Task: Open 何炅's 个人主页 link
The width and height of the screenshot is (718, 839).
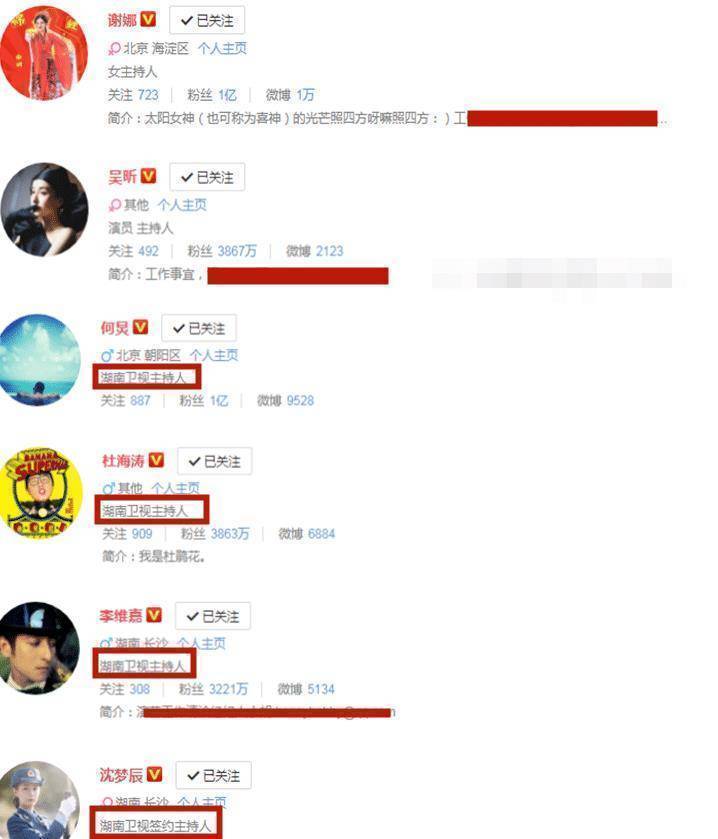Action: (214, 355)
